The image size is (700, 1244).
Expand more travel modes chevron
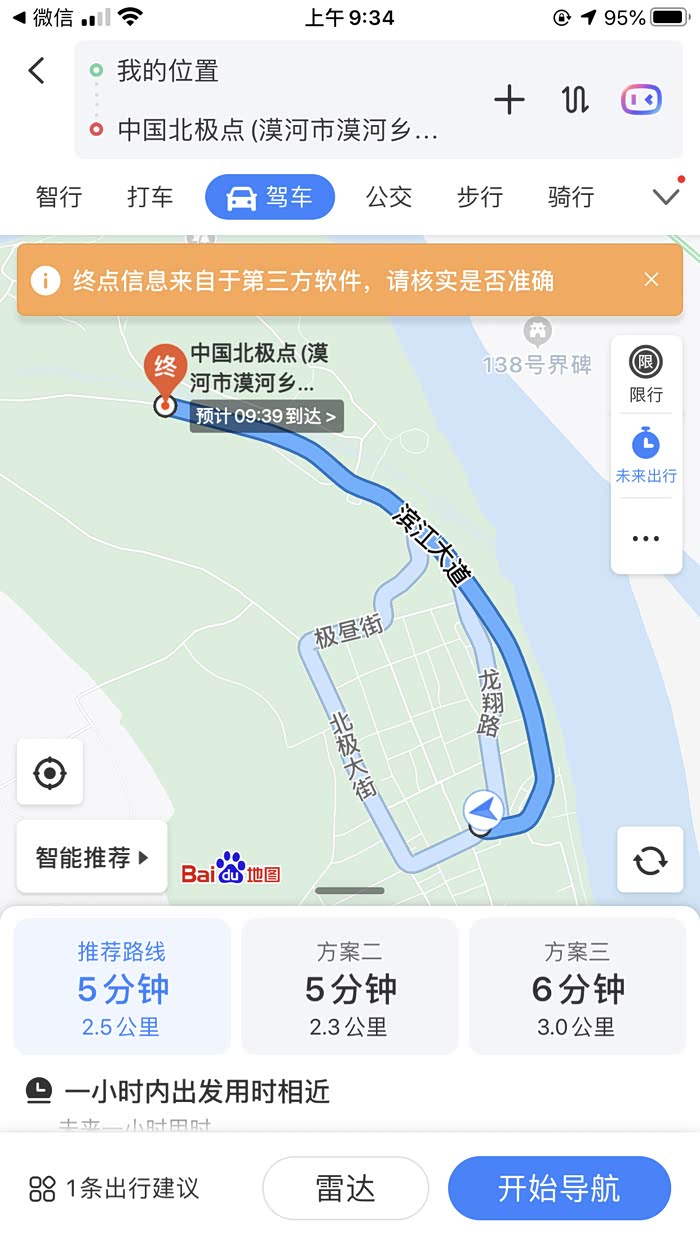pyautogui.click(x=666, y=197)
